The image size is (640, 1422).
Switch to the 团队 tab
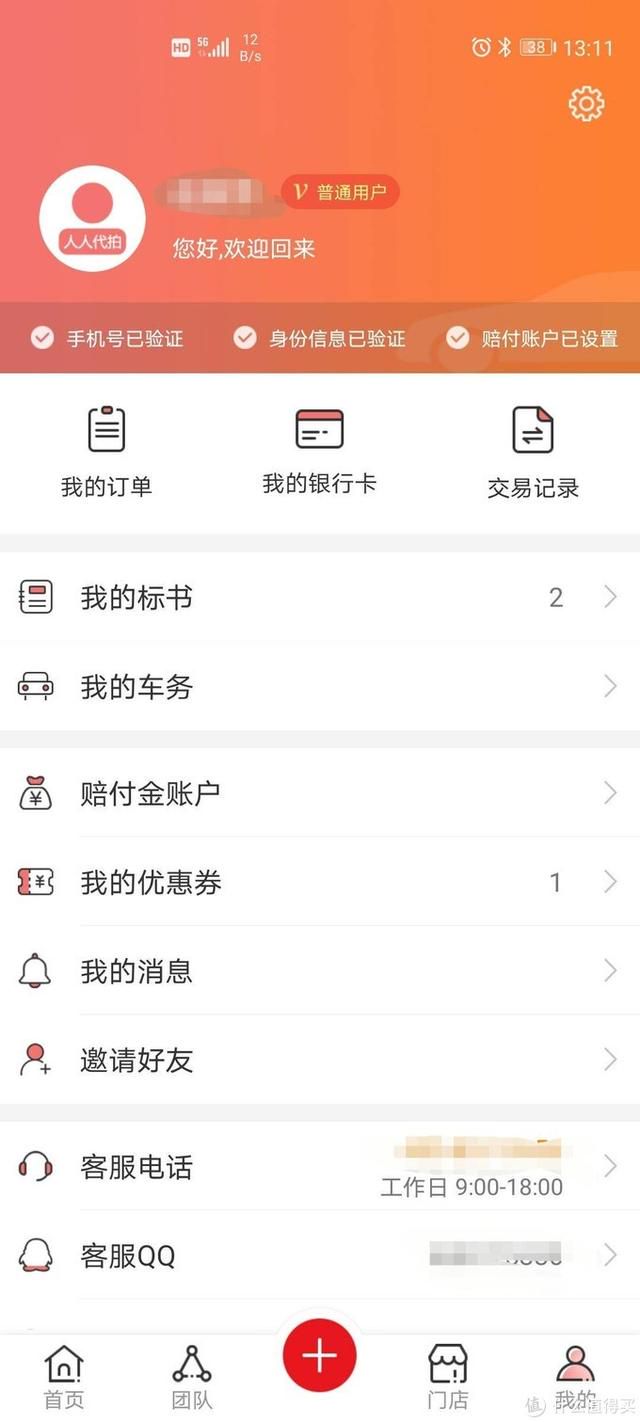(x=192, y=1377)
